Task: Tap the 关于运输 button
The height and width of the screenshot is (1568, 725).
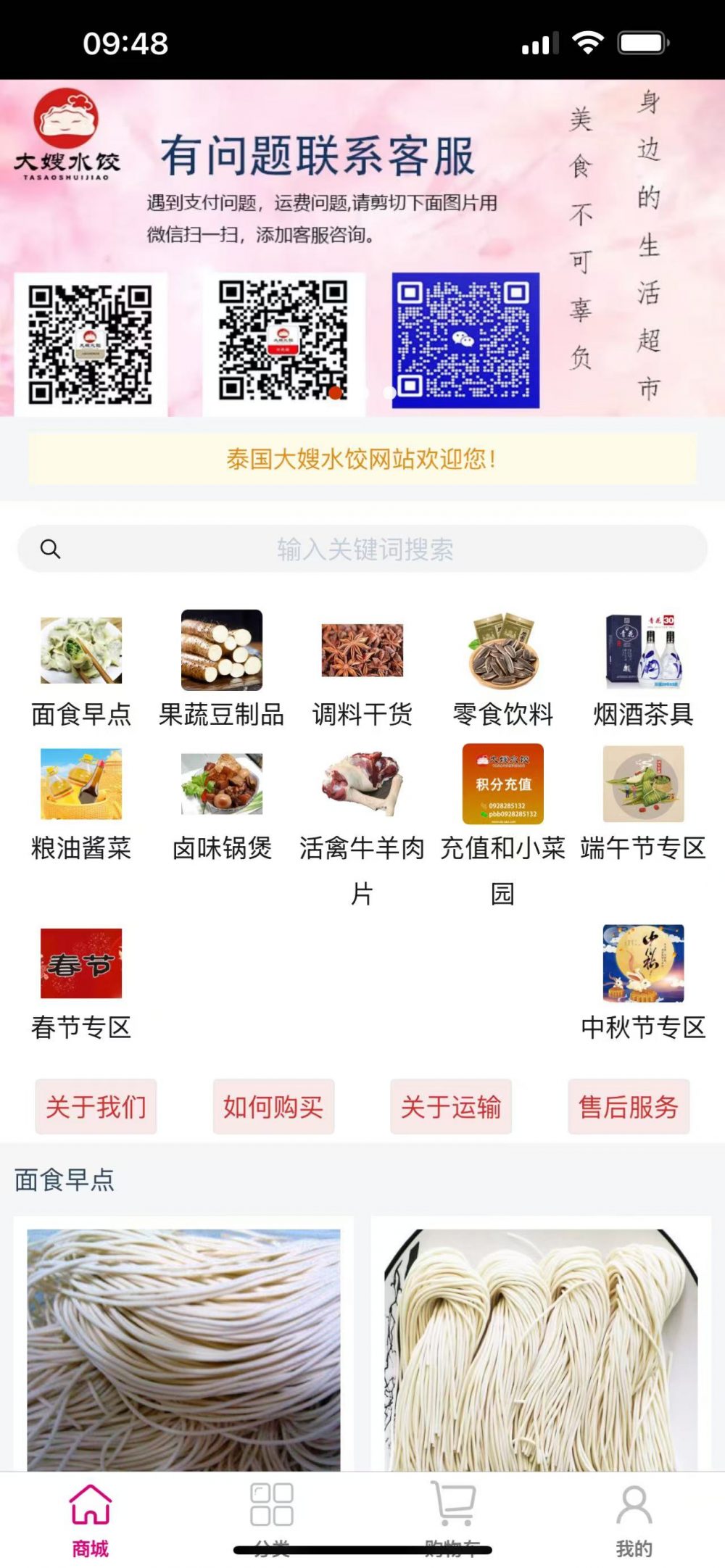Action: pos(451,1107)
